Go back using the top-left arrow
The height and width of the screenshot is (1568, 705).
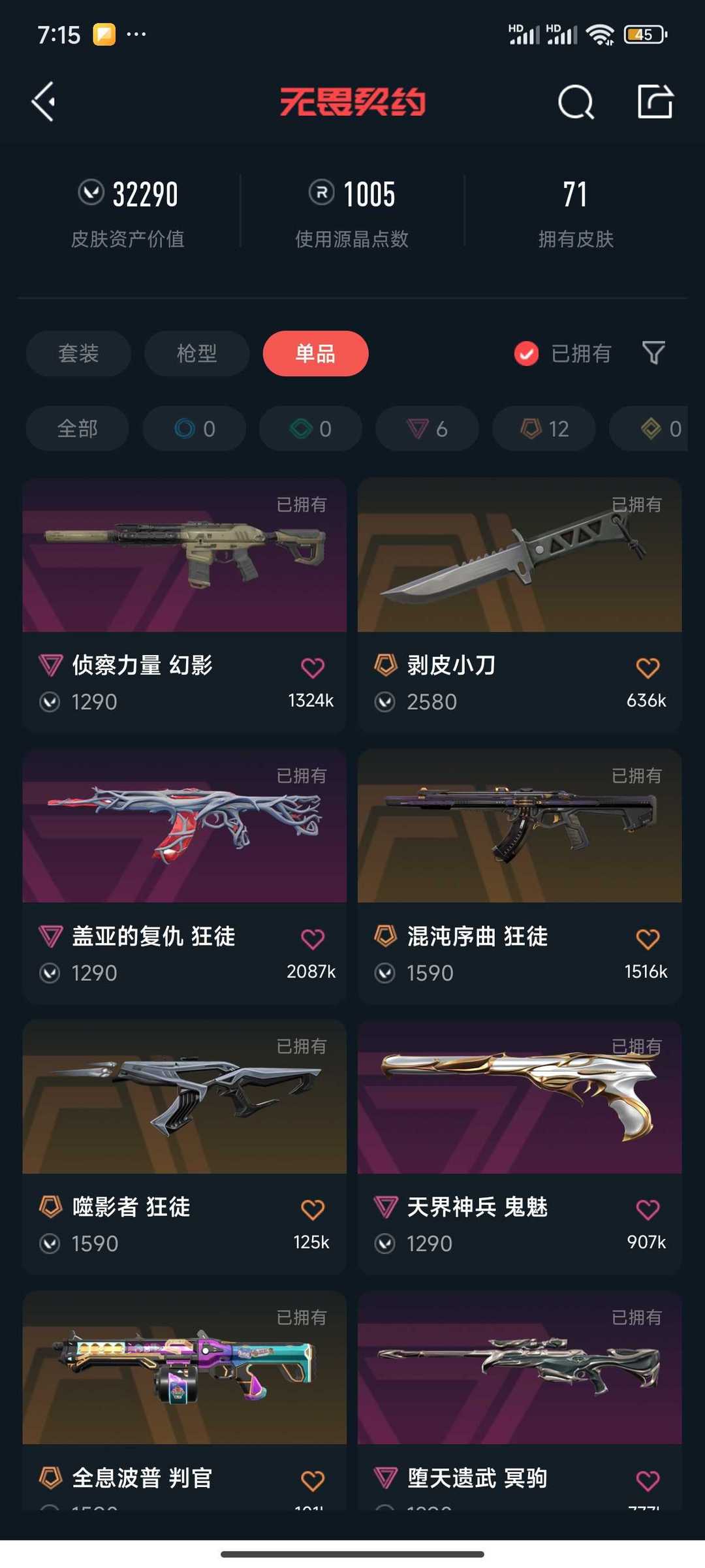point(44,102)
